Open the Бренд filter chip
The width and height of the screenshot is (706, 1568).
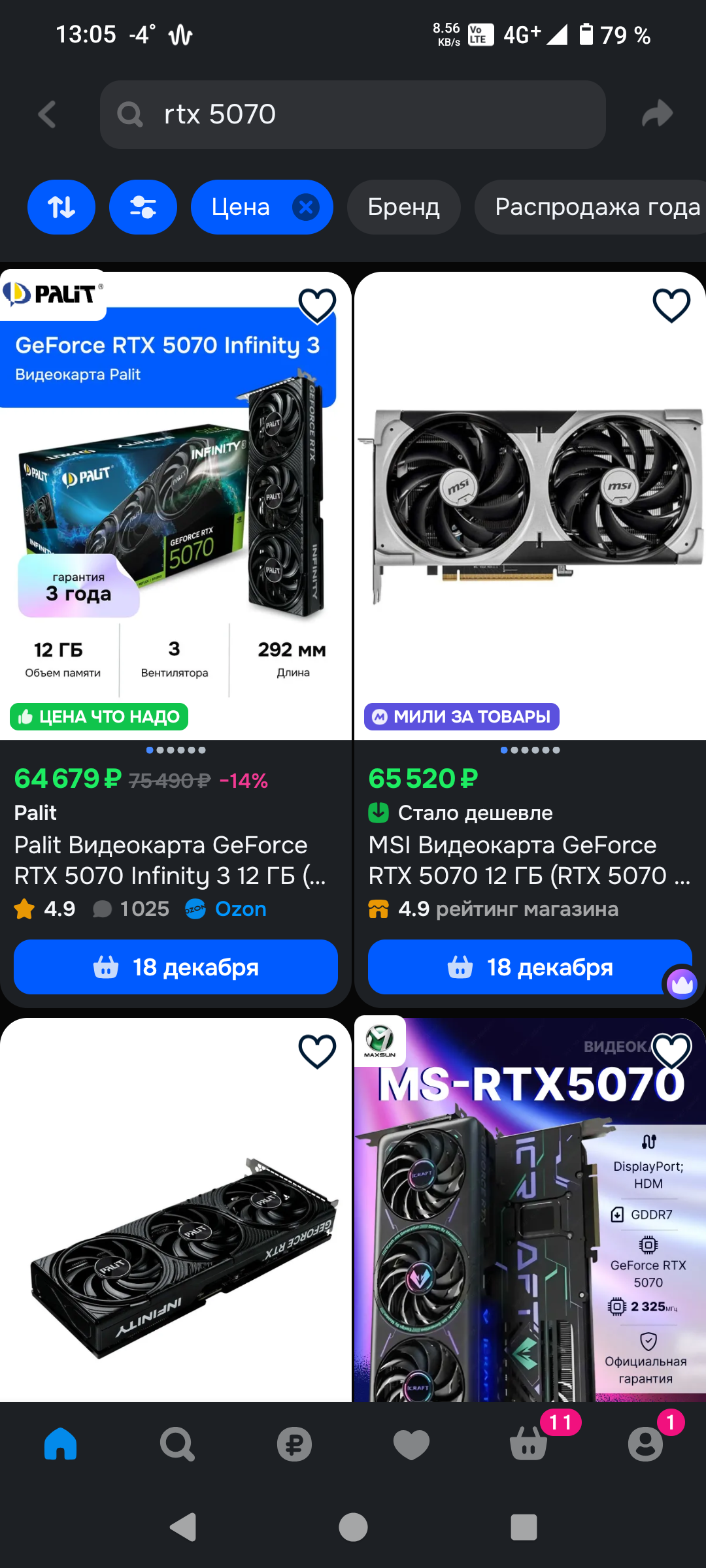click(403, 208)
